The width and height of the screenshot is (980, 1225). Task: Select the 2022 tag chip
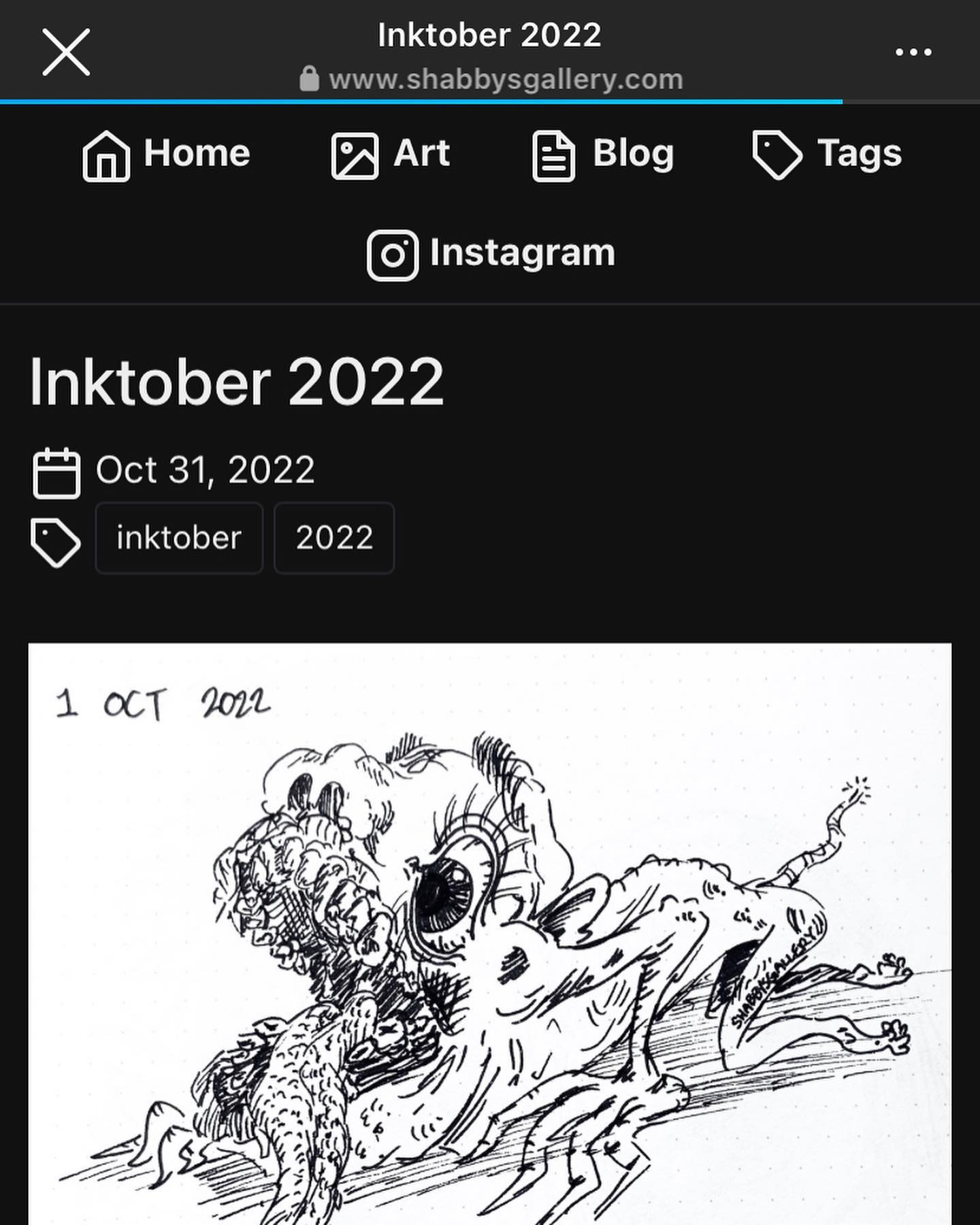pos(334,538)
